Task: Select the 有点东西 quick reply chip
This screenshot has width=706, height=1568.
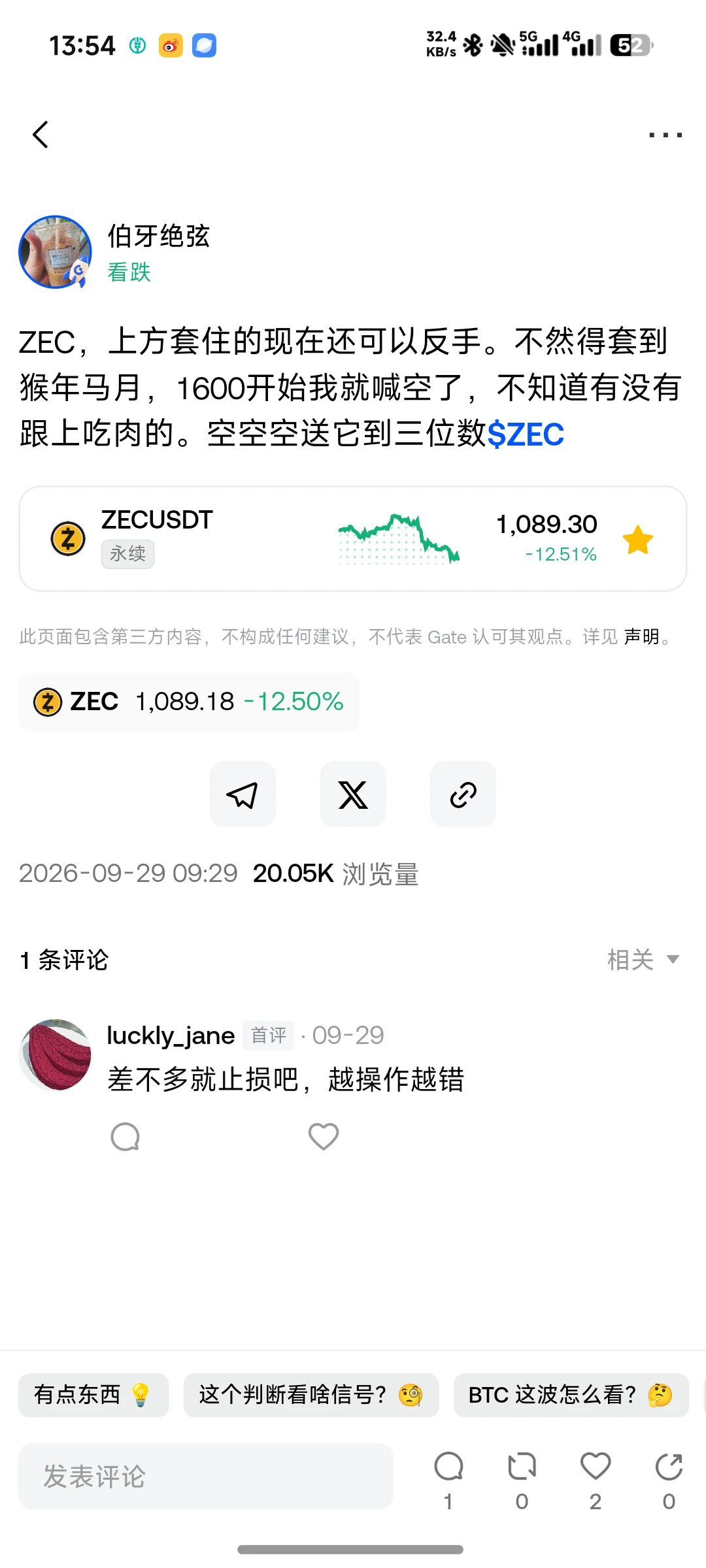Action: point(93,1395)
